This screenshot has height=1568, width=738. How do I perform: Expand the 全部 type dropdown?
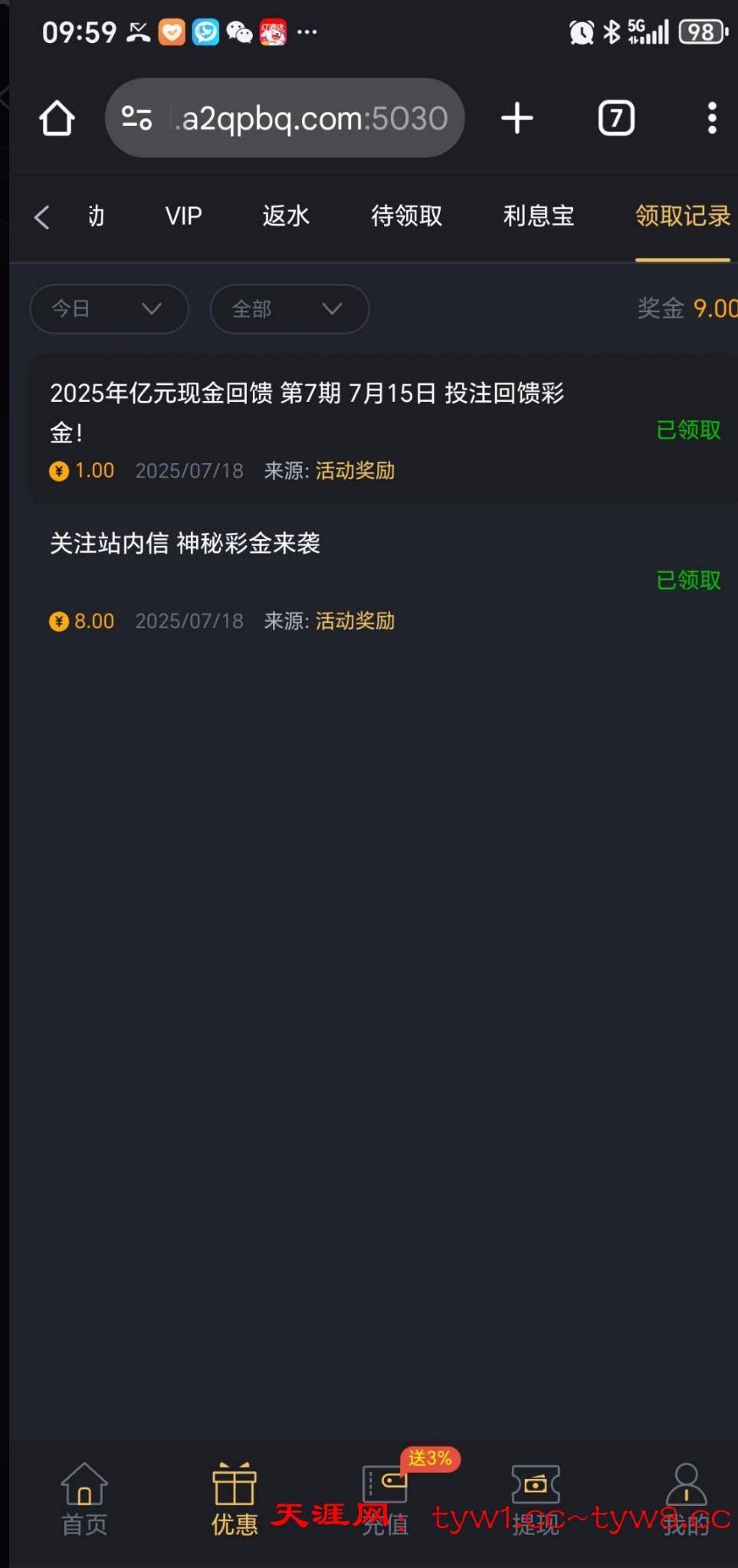tap(290, 309)
